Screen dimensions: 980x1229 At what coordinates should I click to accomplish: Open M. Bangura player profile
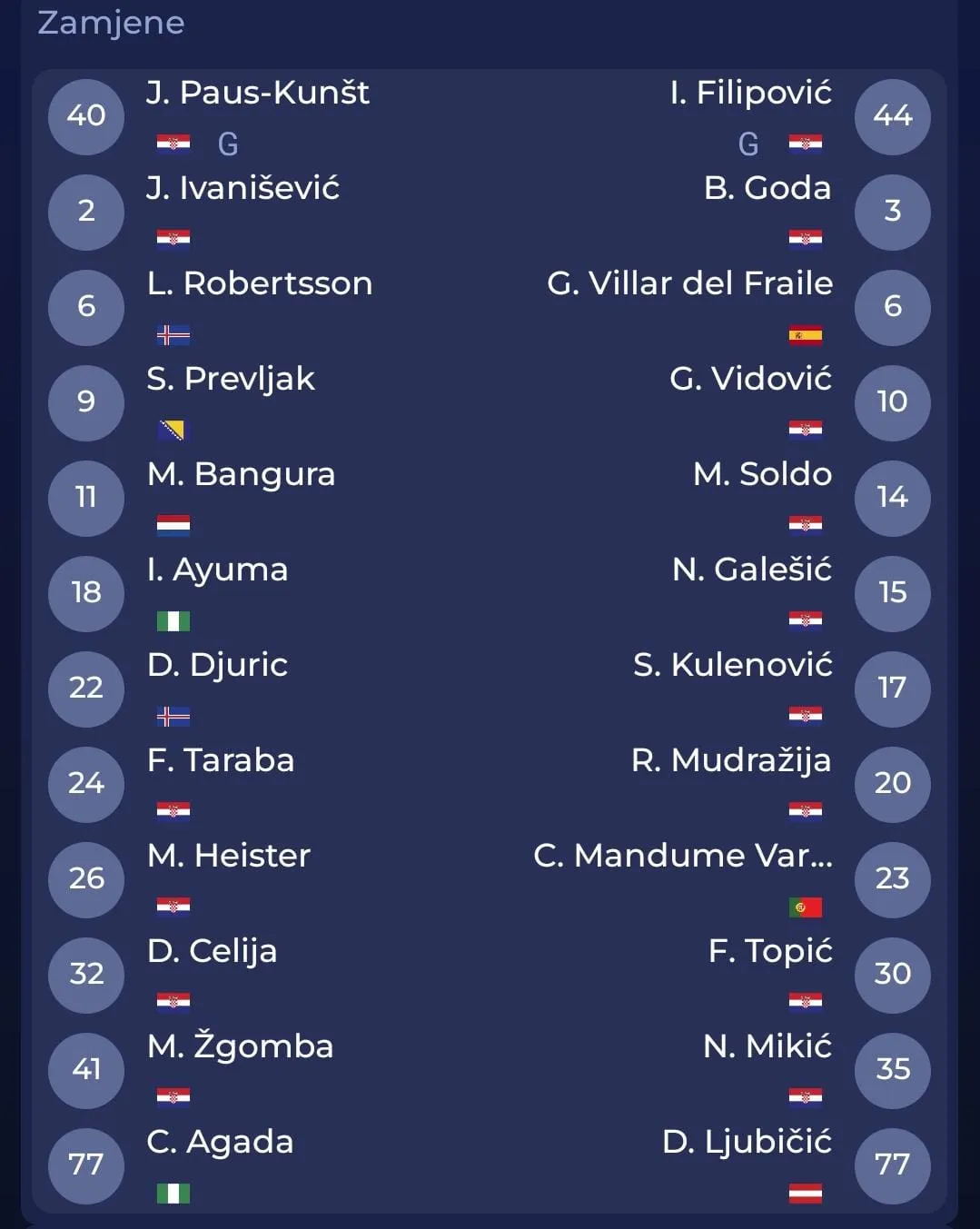[x=242, y=475]
